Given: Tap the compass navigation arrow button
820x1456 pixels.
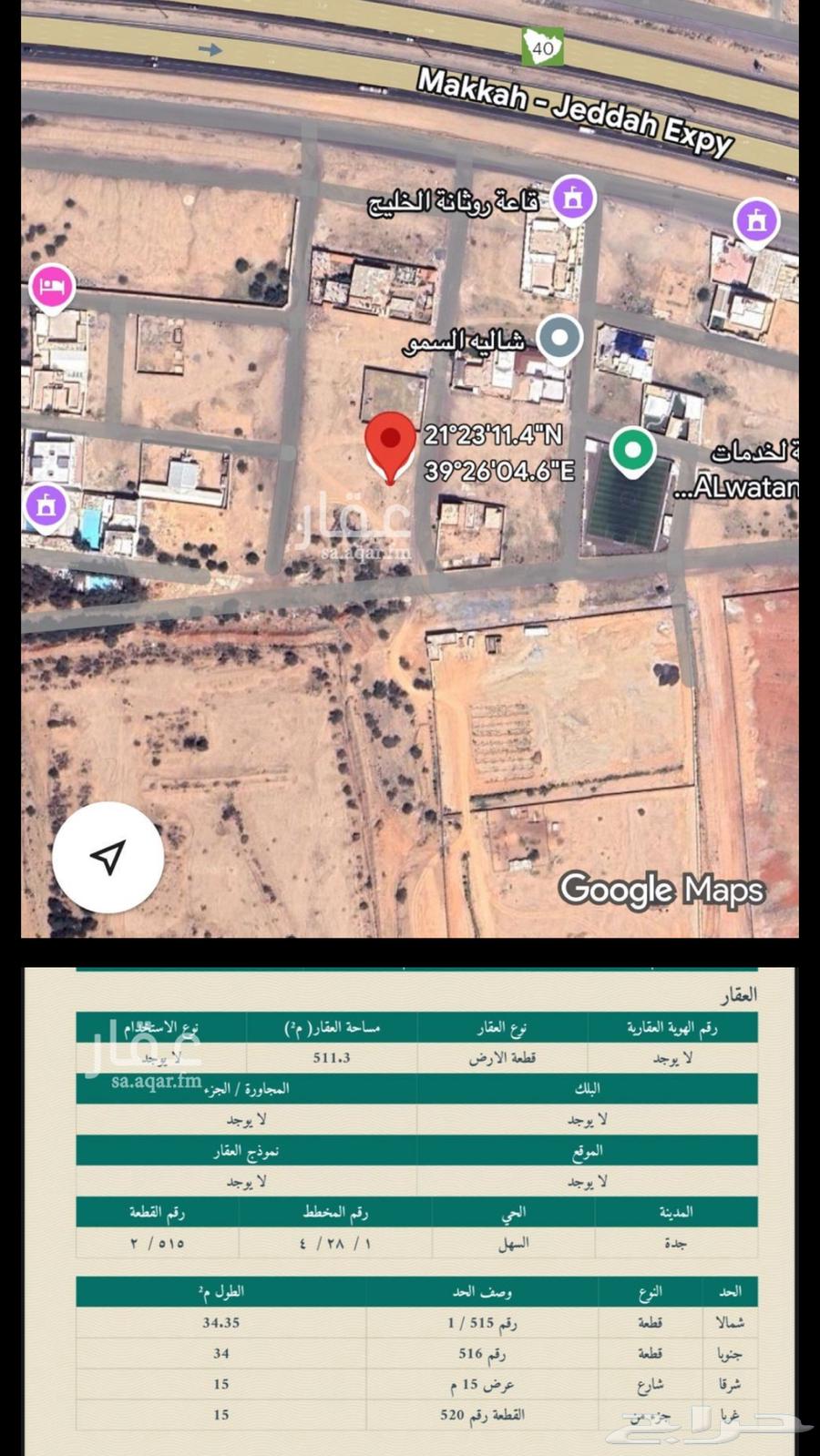Looking at the screenshot, I should pos(108,857).
